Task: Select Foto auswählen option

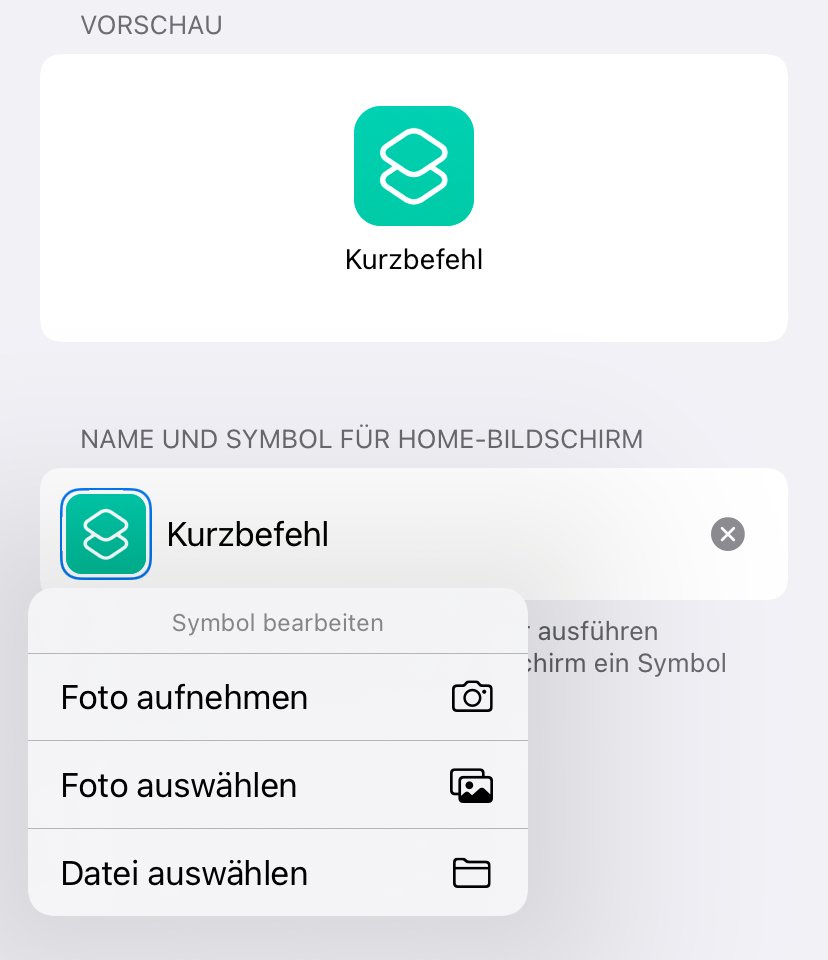Action: (277, 785)
